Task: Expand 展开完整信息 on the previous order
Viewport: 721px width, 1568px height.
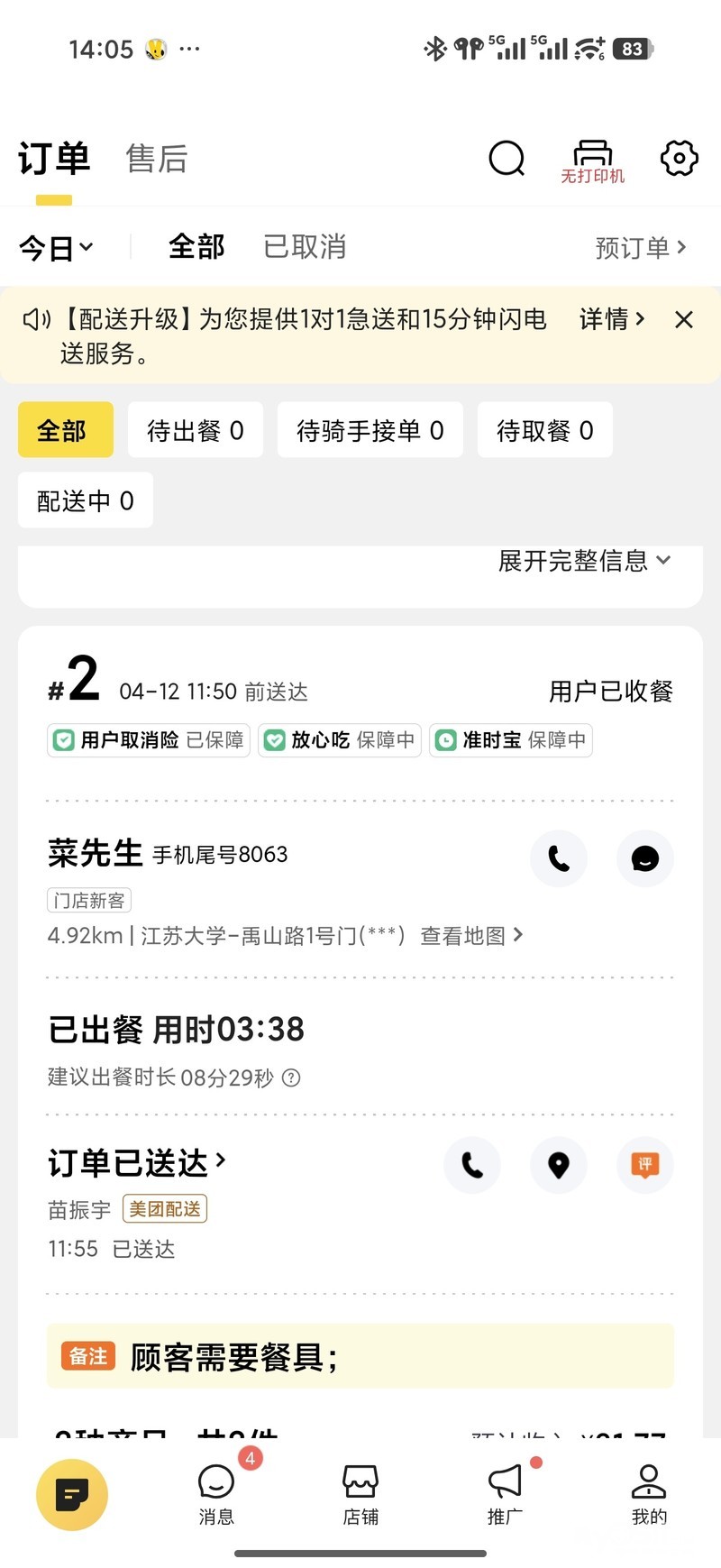Action: tap(584, 561)
